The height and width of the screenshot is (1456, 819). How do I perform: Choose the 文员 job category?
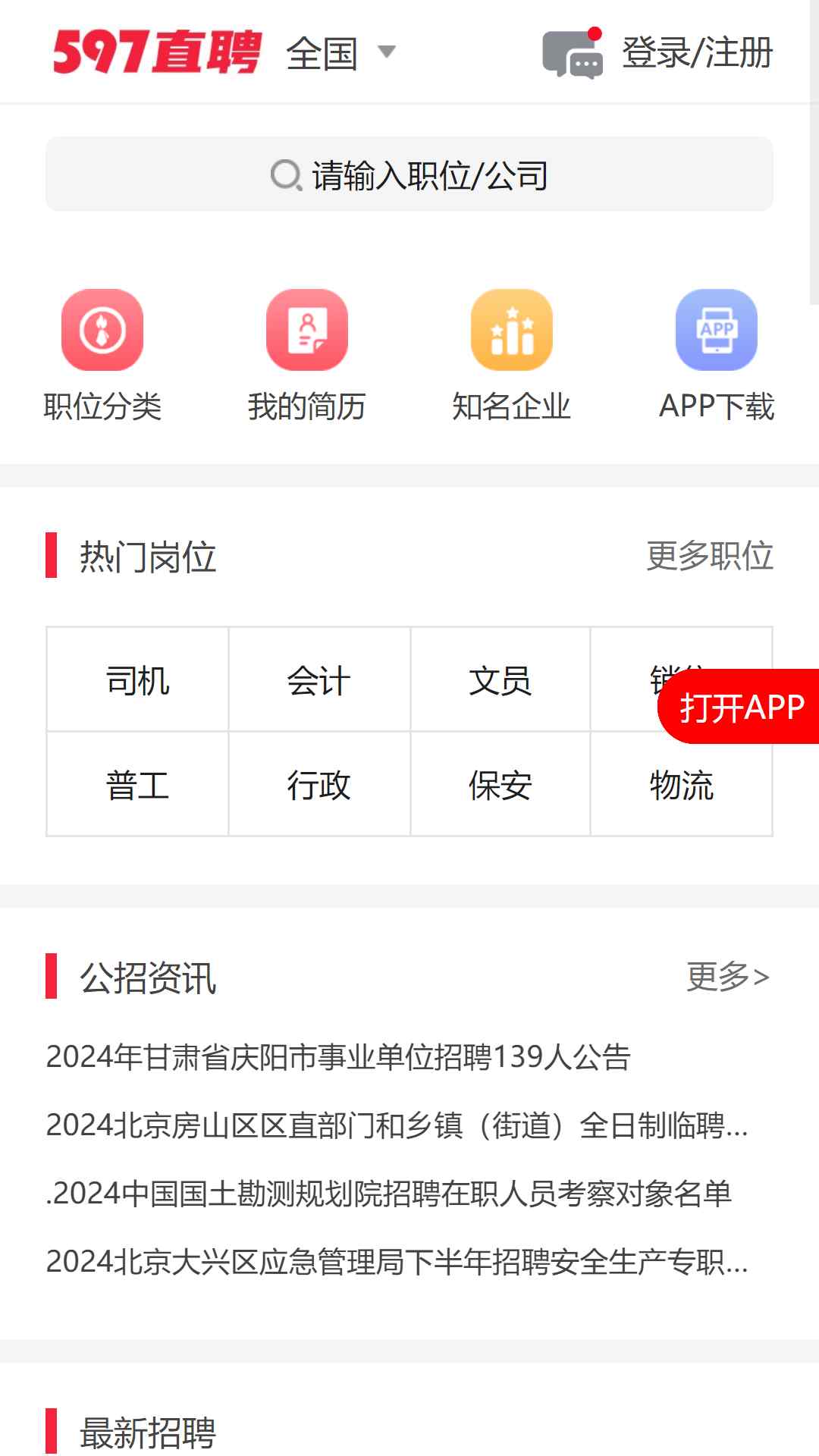(500, 680)
